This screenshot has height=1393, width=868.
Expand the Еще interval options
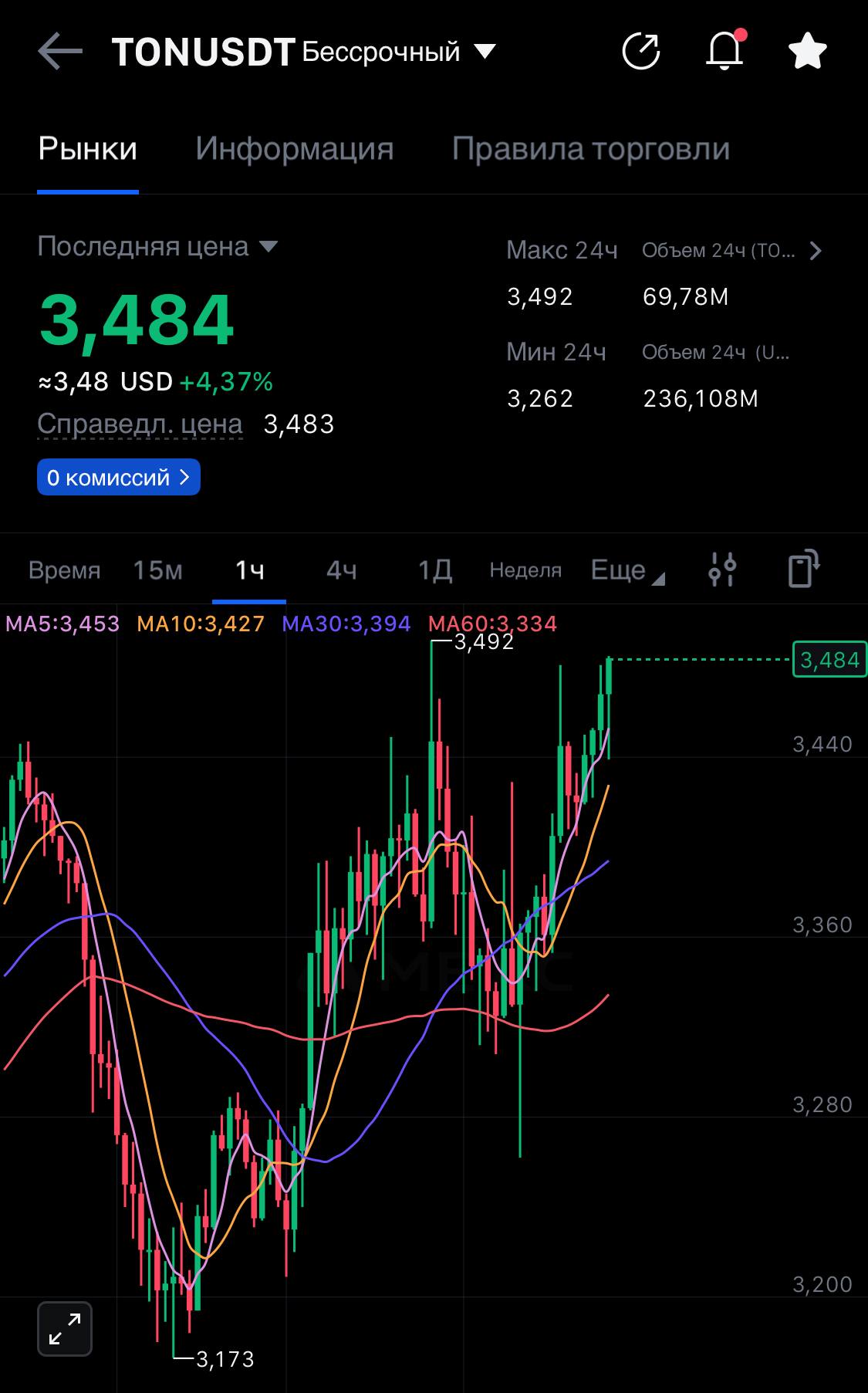[x=626, y=570]
